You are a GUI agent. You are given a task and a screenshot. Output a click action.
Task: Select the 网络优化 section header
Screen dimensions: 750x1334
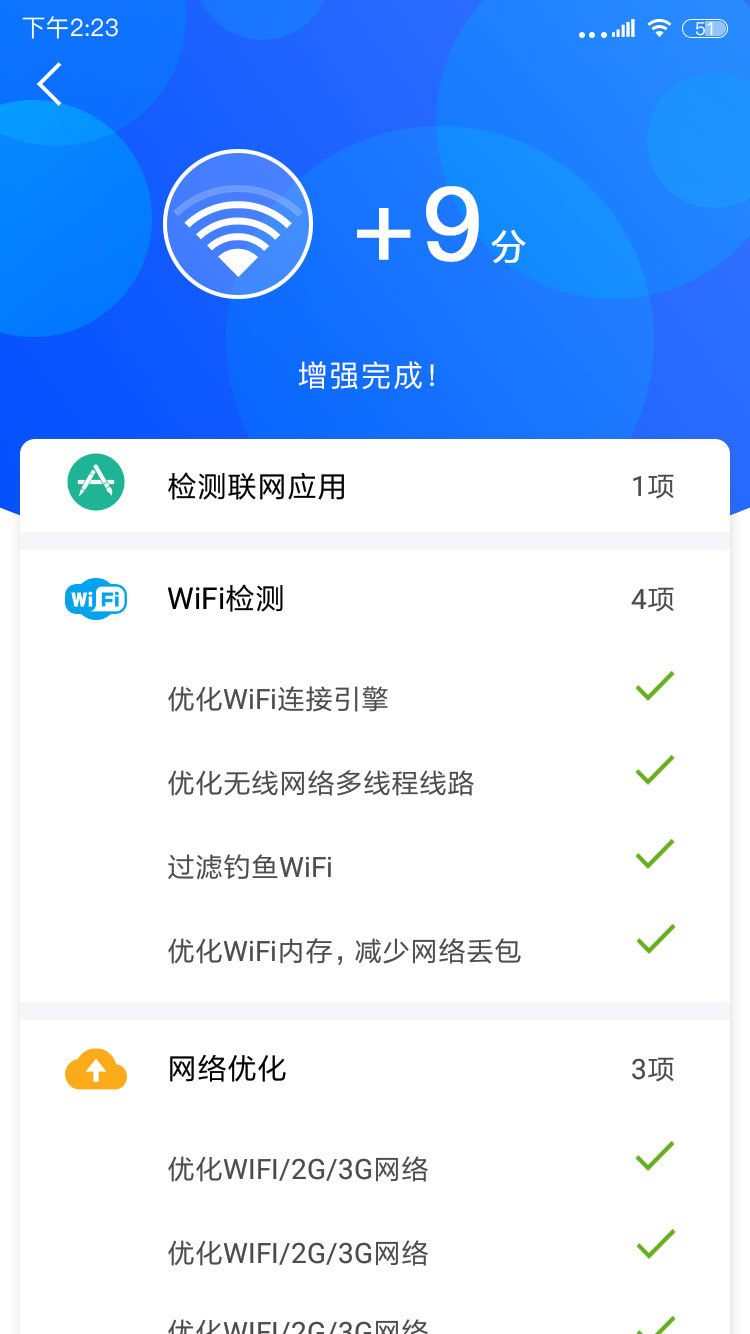click(x=375, y=1068)
